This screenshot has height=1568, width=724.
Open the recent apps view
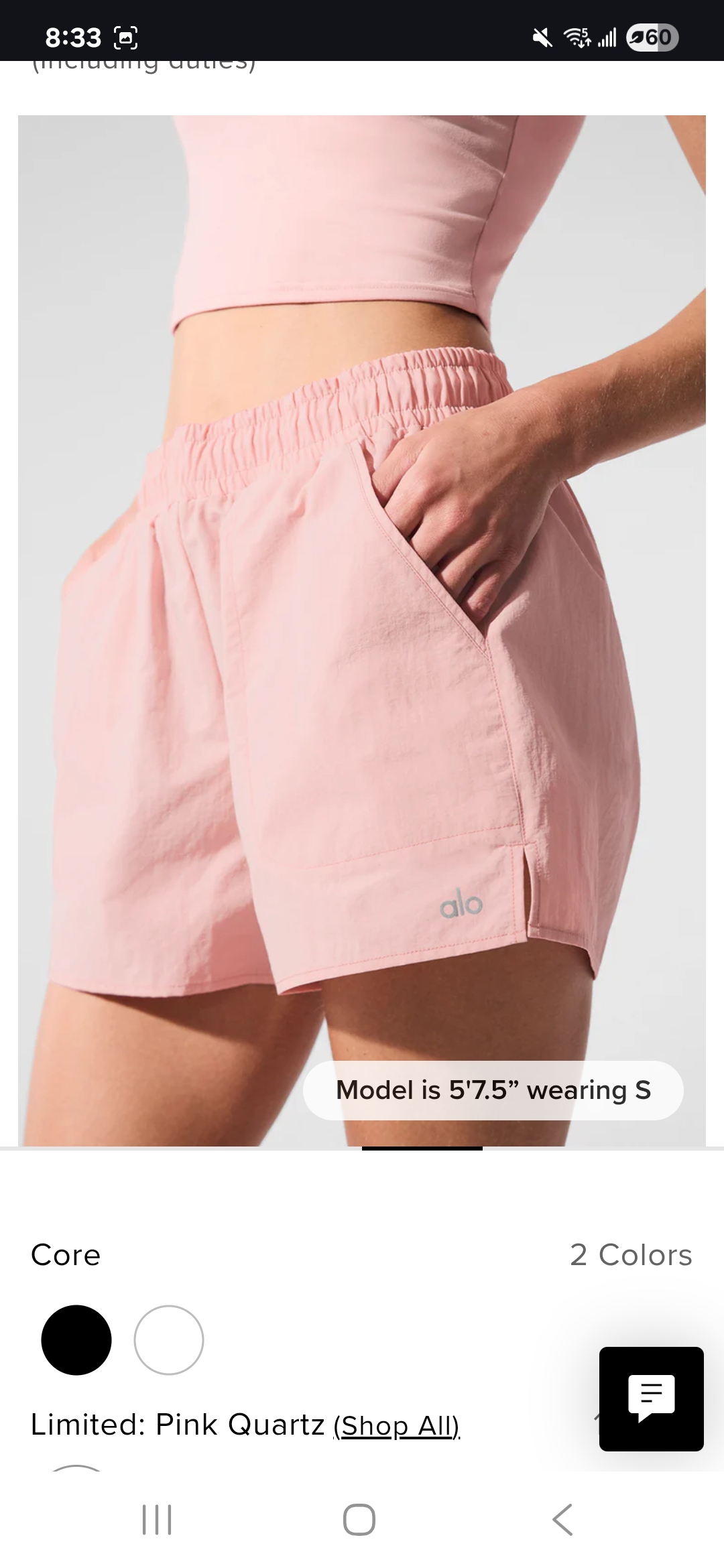coord(158,1520)
